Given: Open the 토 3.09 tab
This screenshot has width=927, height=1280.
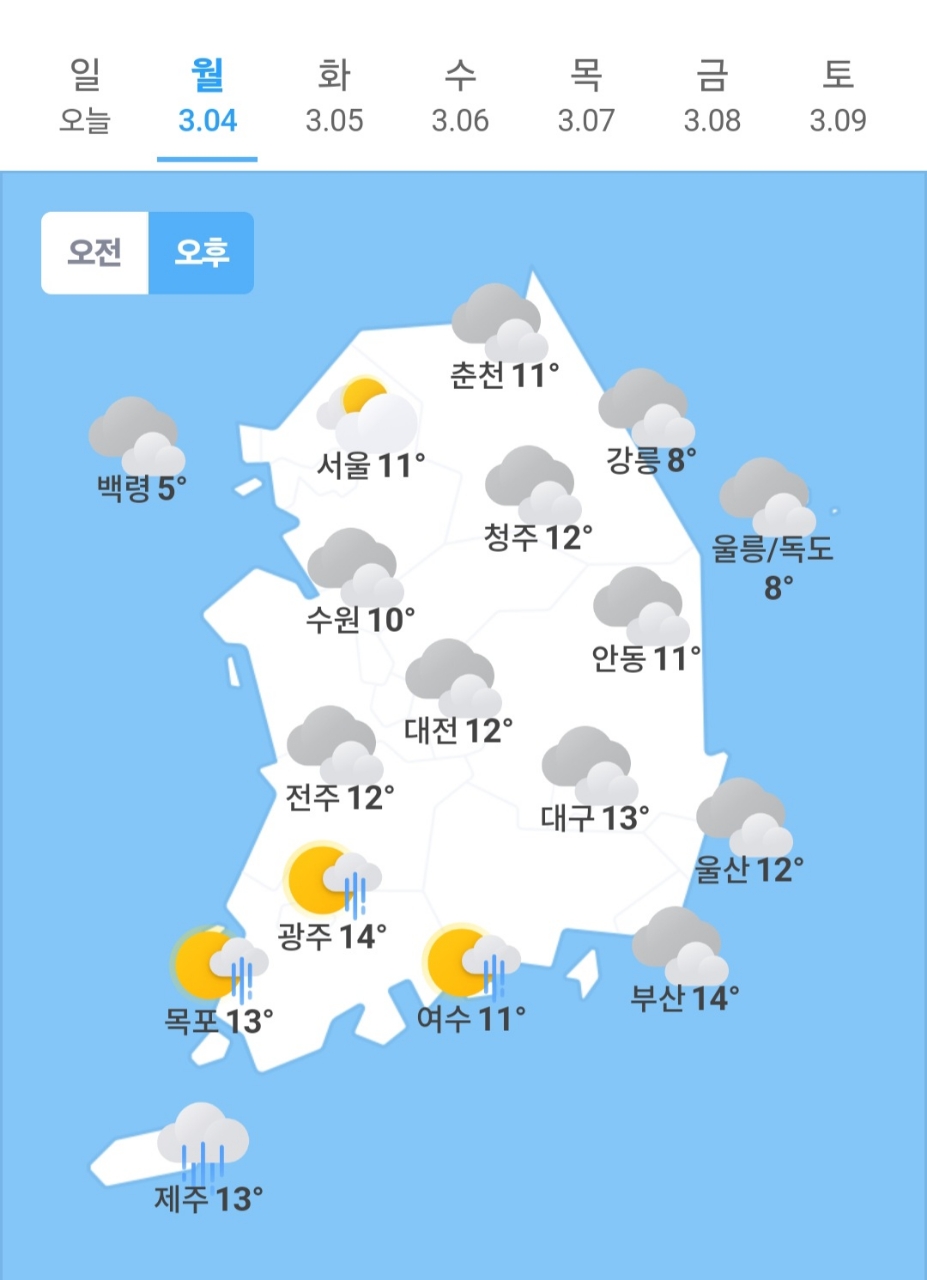Looking at the screenshot, I should click(838, 97).
